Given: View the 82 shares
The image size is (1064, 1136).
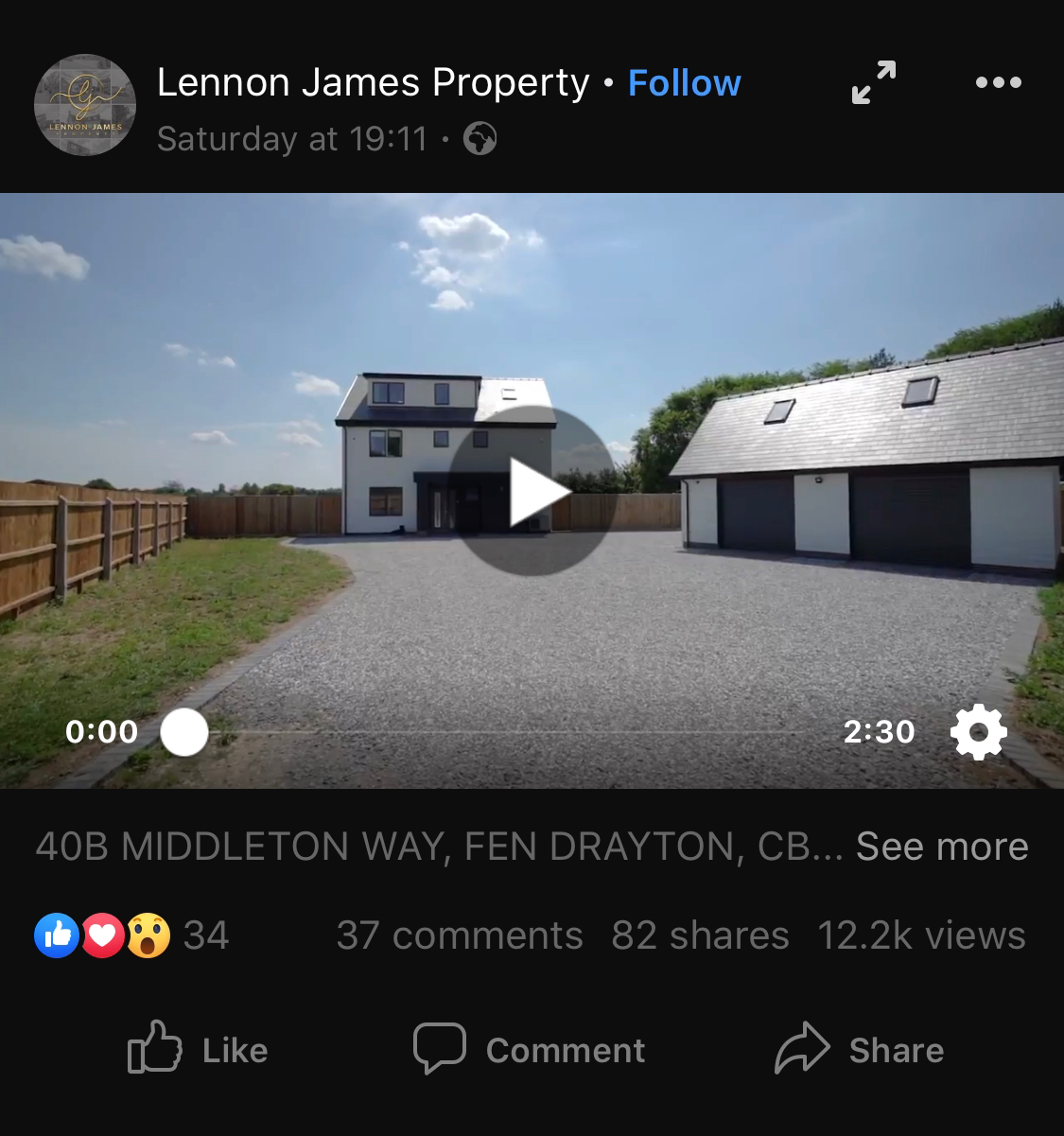Looking at the screenshot, I should tap(700, 935).
